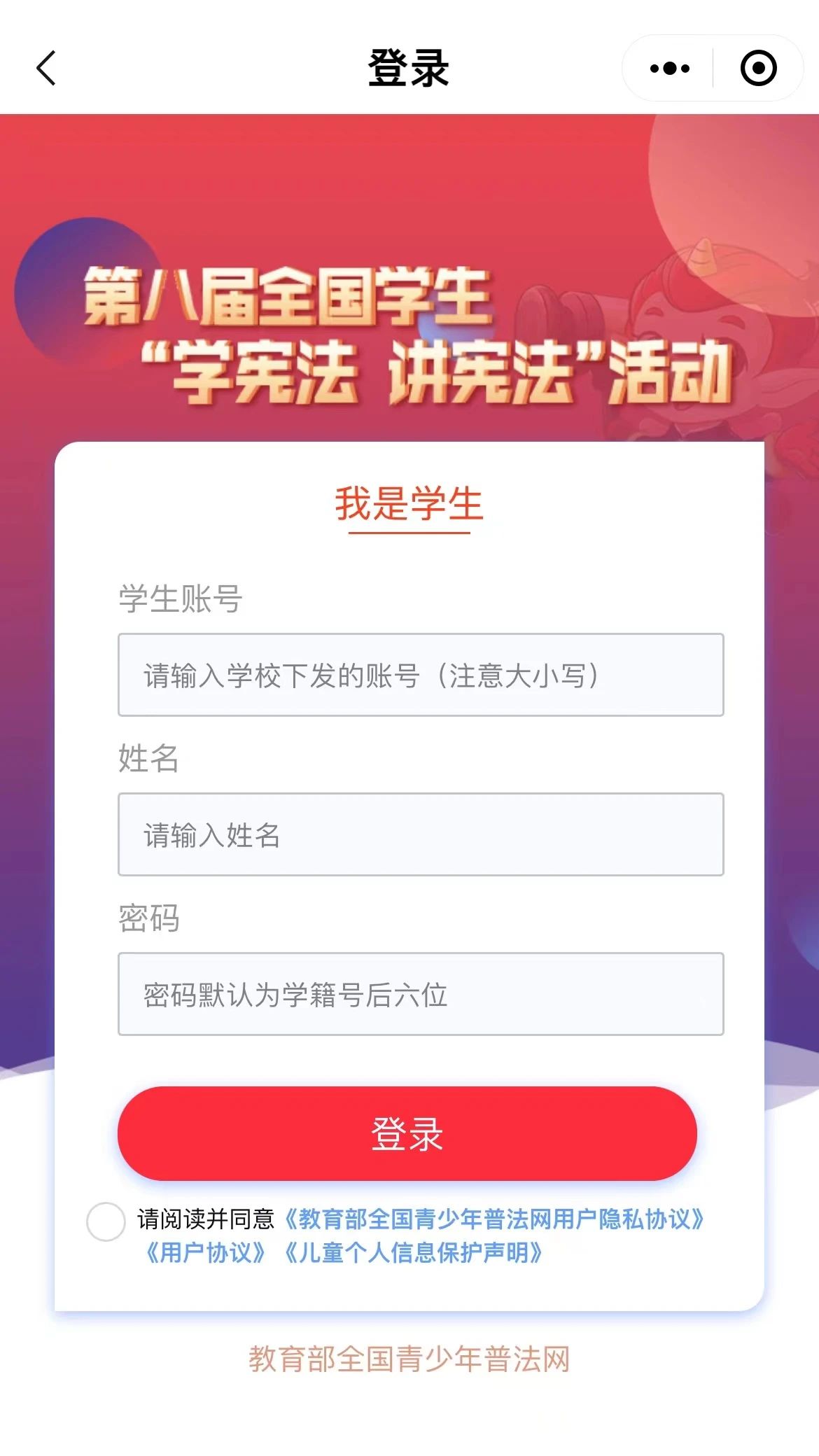The image size is (819, 1456).
Task: Open the mini program more options menu
Action: click(x=669, y=69)
